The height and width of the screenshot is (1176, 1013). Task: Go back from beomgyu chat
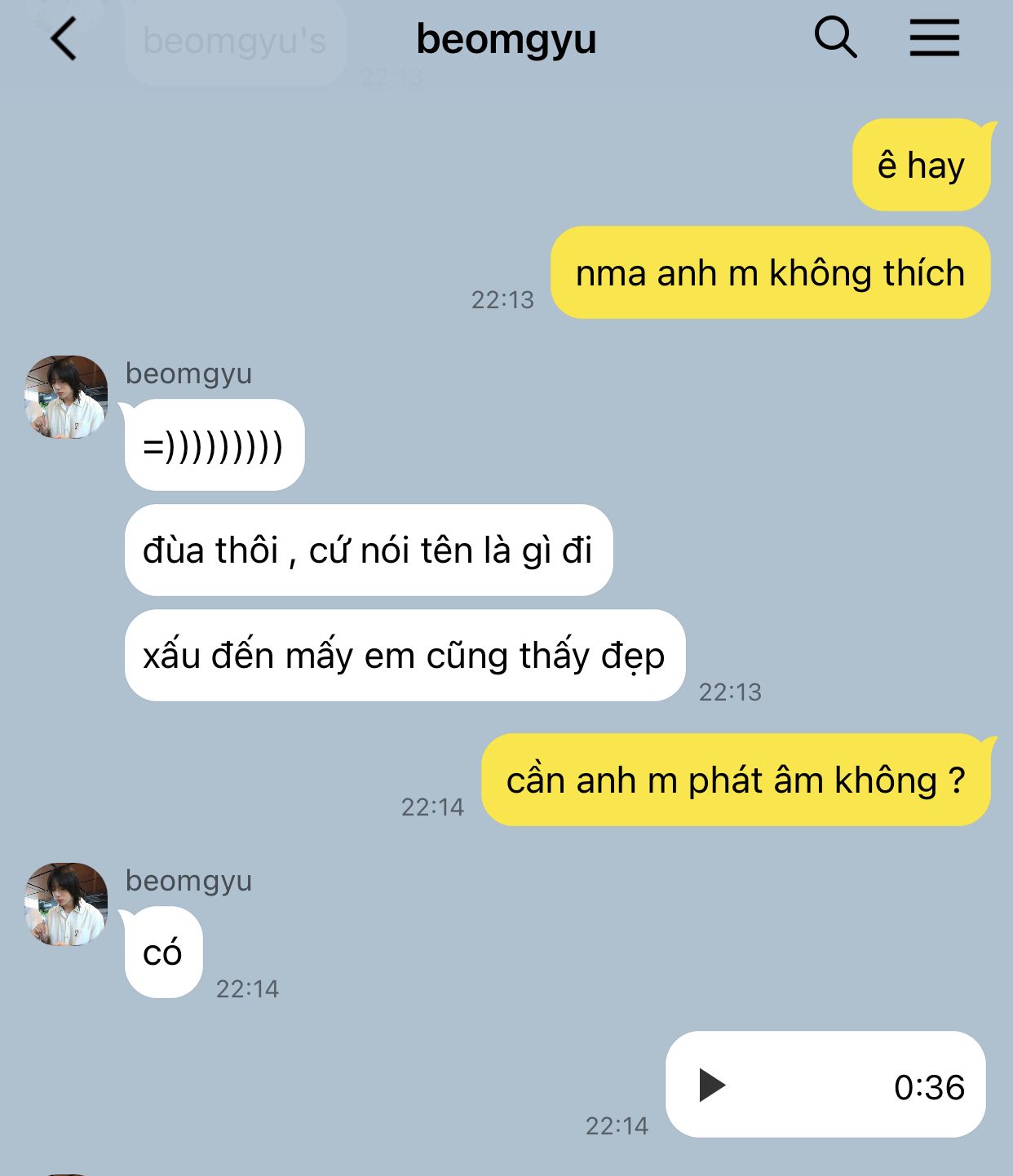point(64,38)
